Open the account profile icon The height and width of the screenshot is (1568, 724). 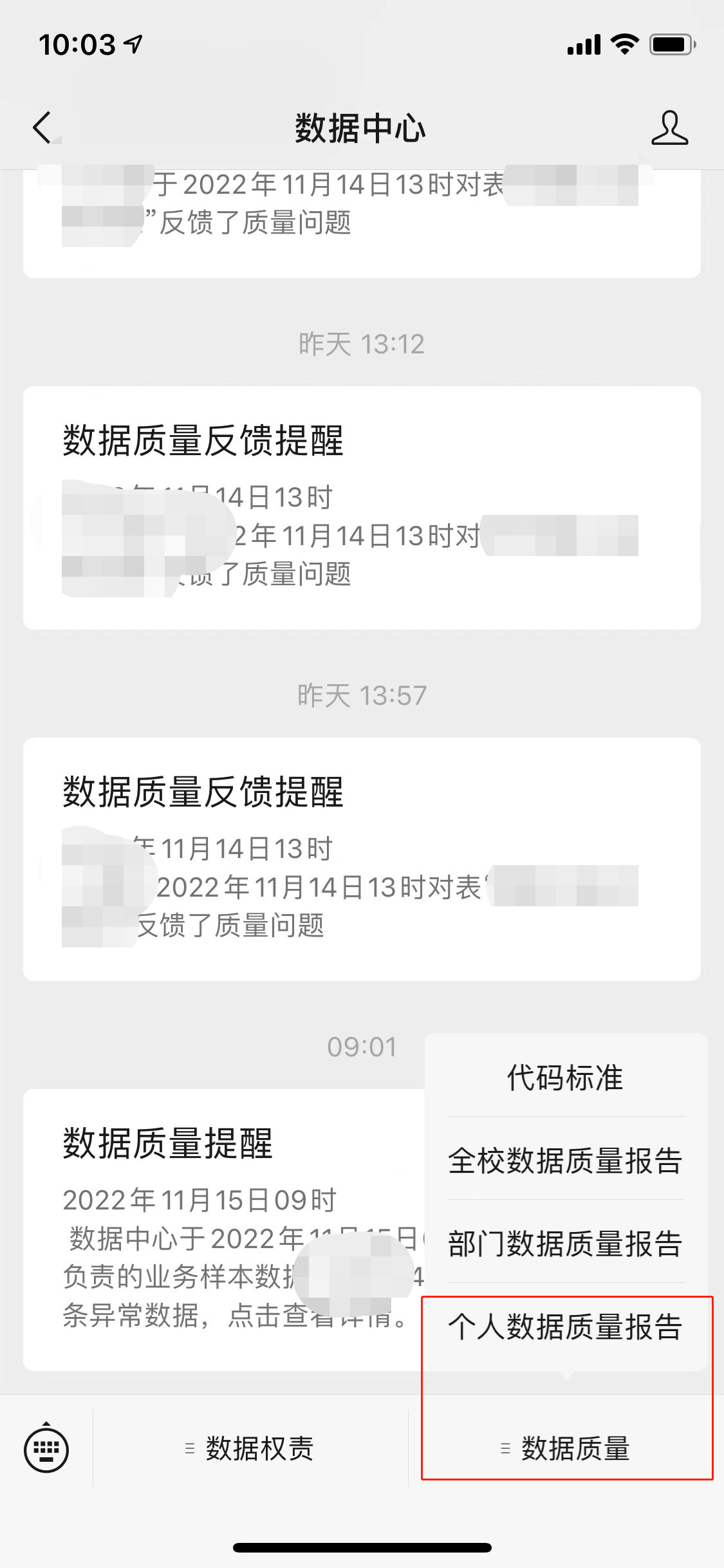(669, 127)
